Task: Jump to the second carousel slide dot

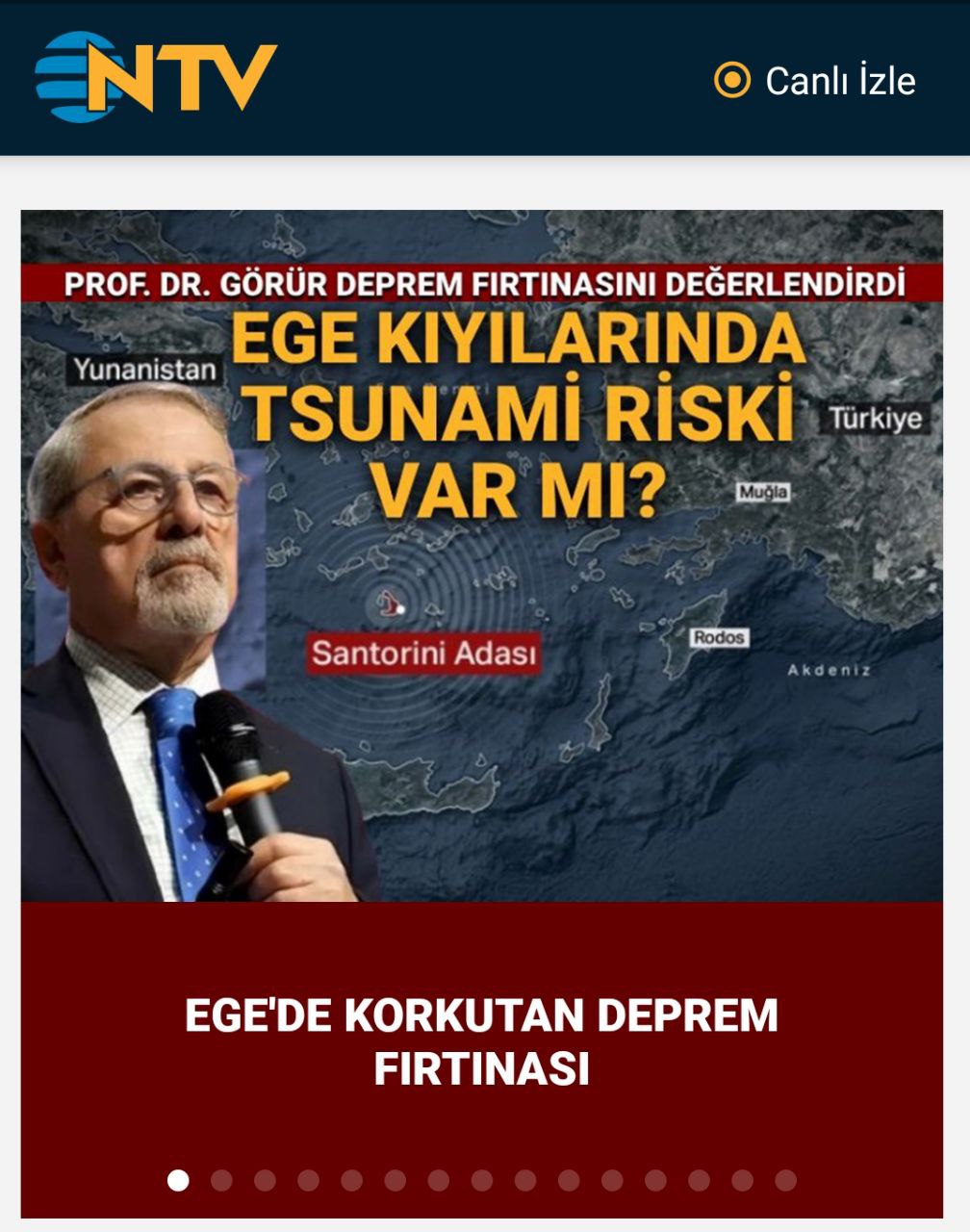Action: pyautogui.click(x=221, y=1180)
